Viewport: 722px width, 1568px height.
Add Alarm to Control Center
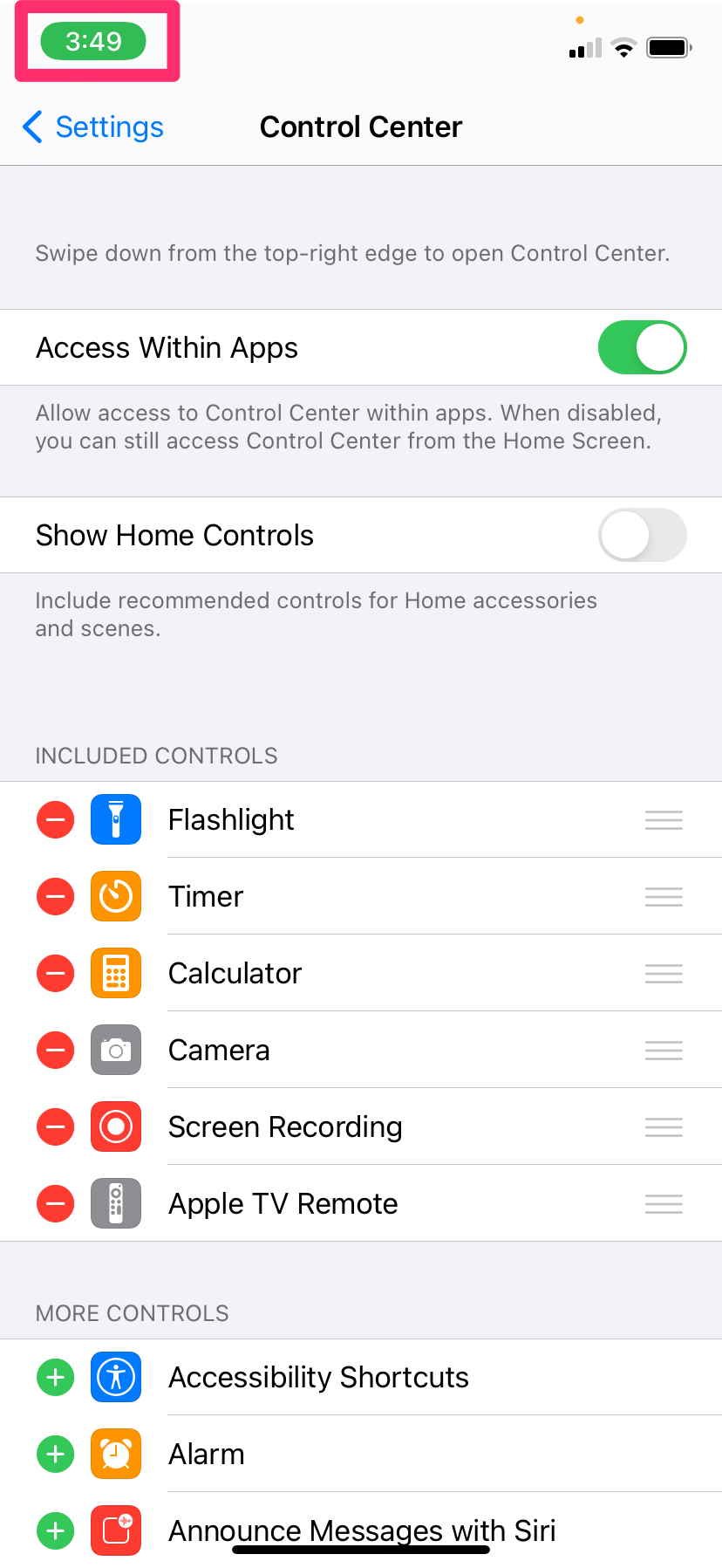pos(55,1454)
